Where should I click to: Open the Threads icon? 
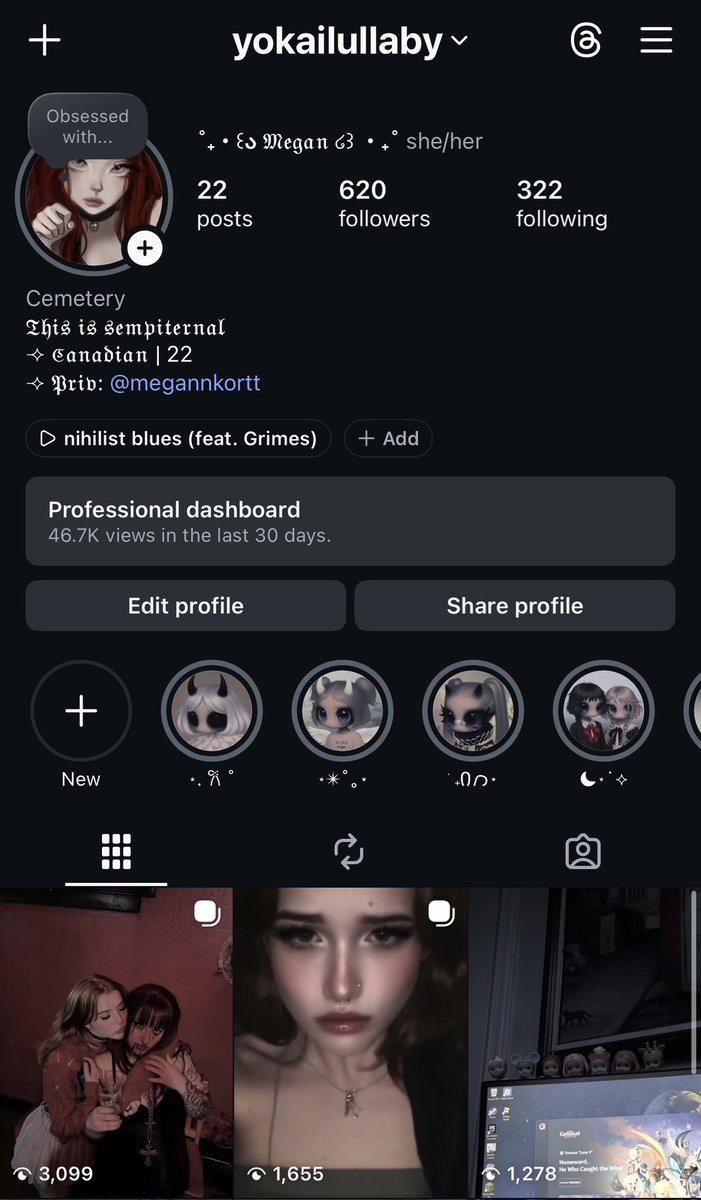[586, 40]
